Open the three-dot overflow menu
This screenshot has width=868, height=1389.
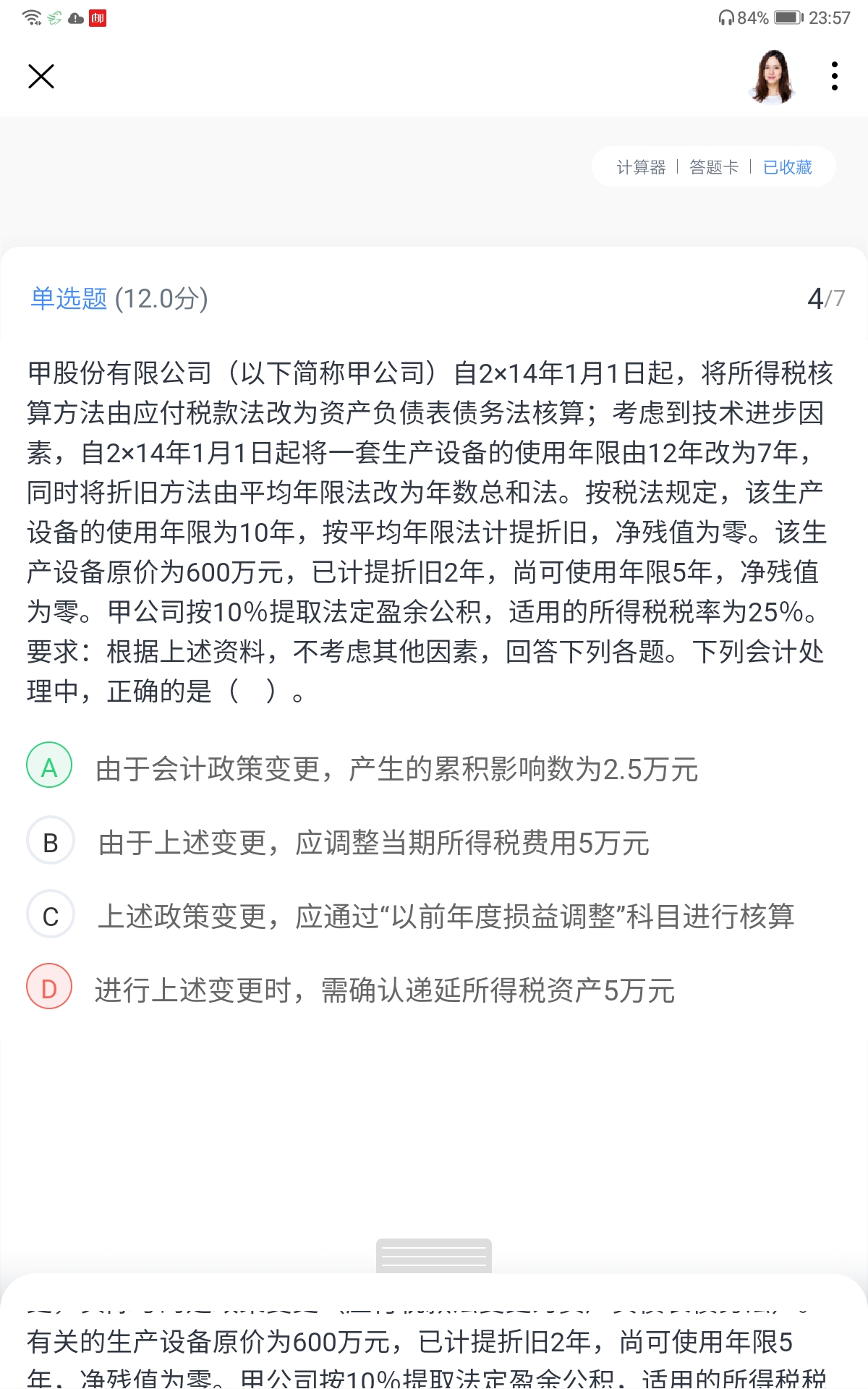(x=834, y=76)
